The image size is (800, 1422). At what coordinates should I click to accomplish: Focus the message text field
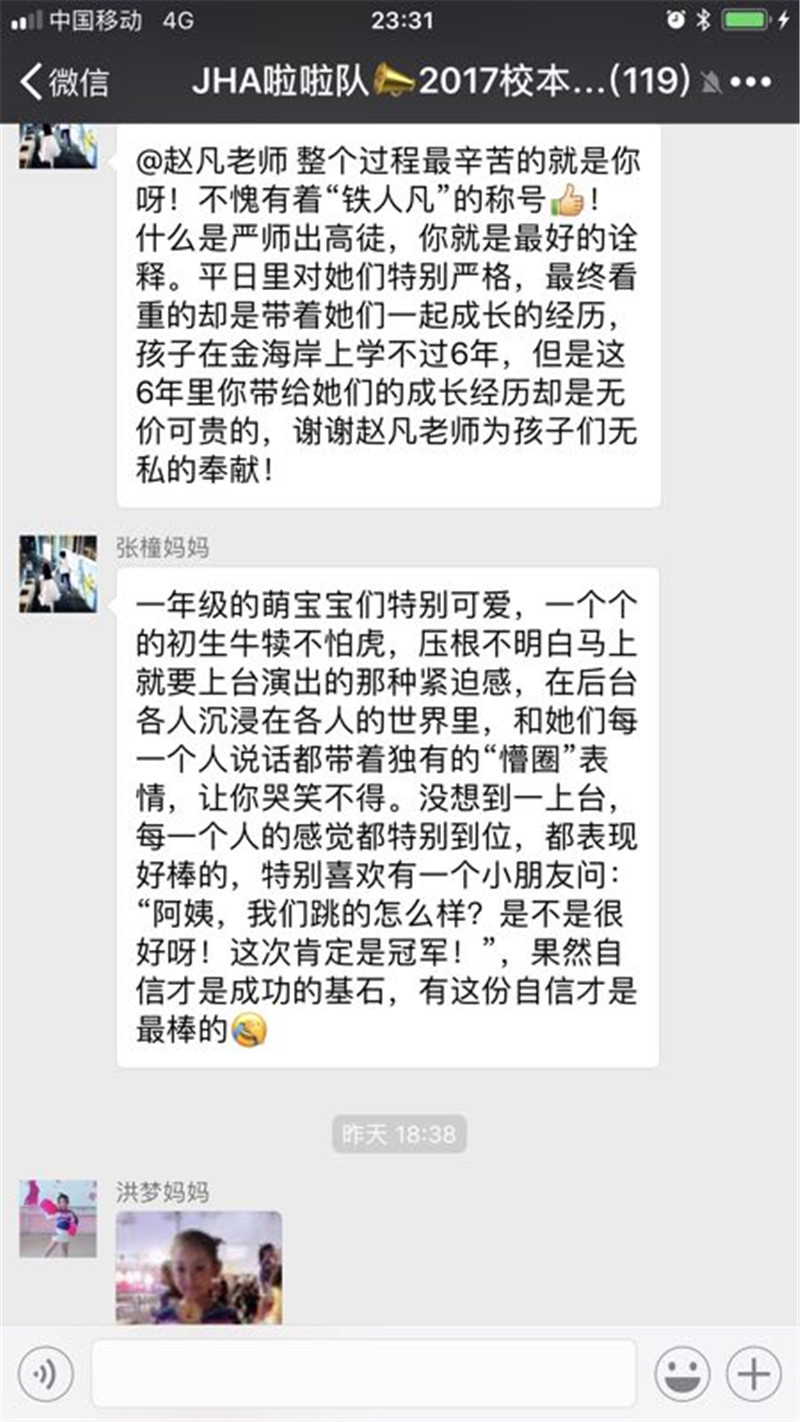pos(363,1375)
